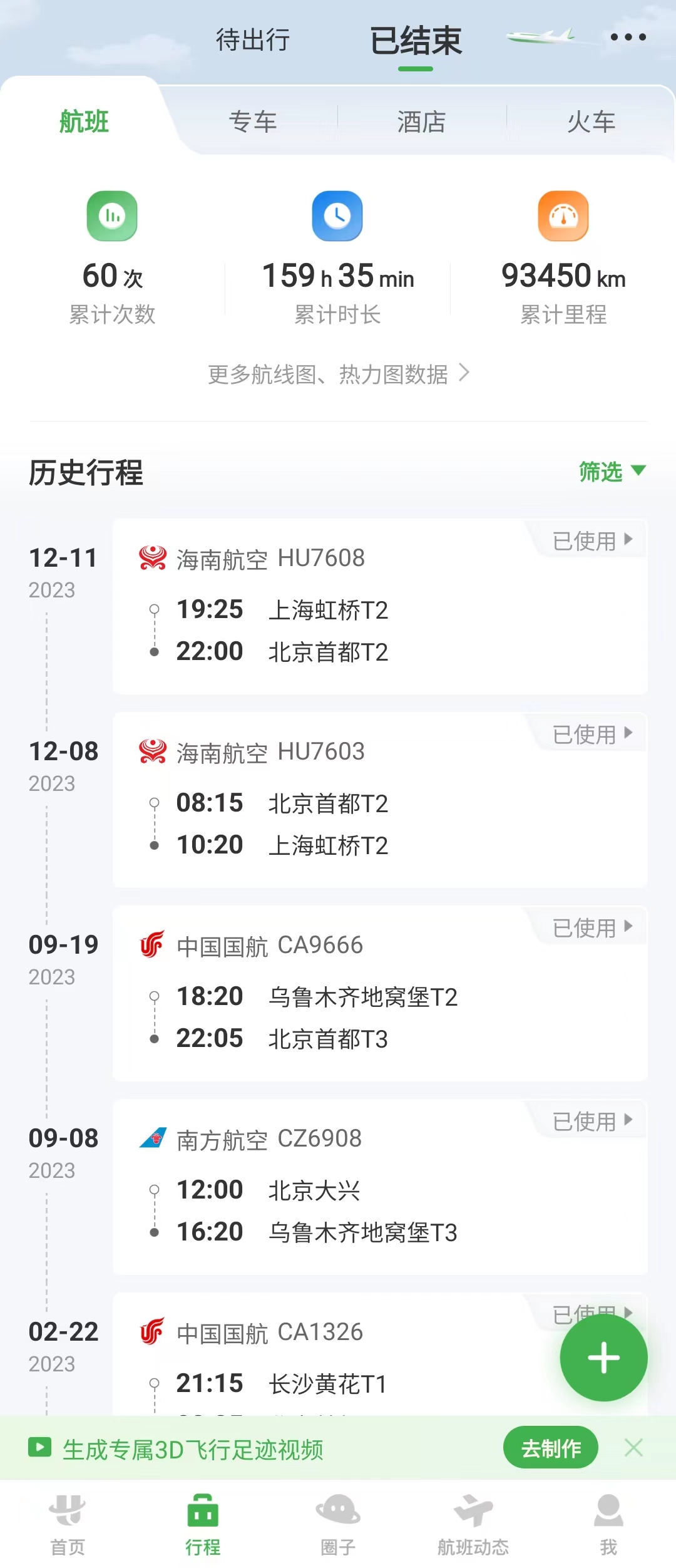Viewport: 676px width, 1568px height.
Task: Open the three-dot overflow menu
Action: [628, 38]
